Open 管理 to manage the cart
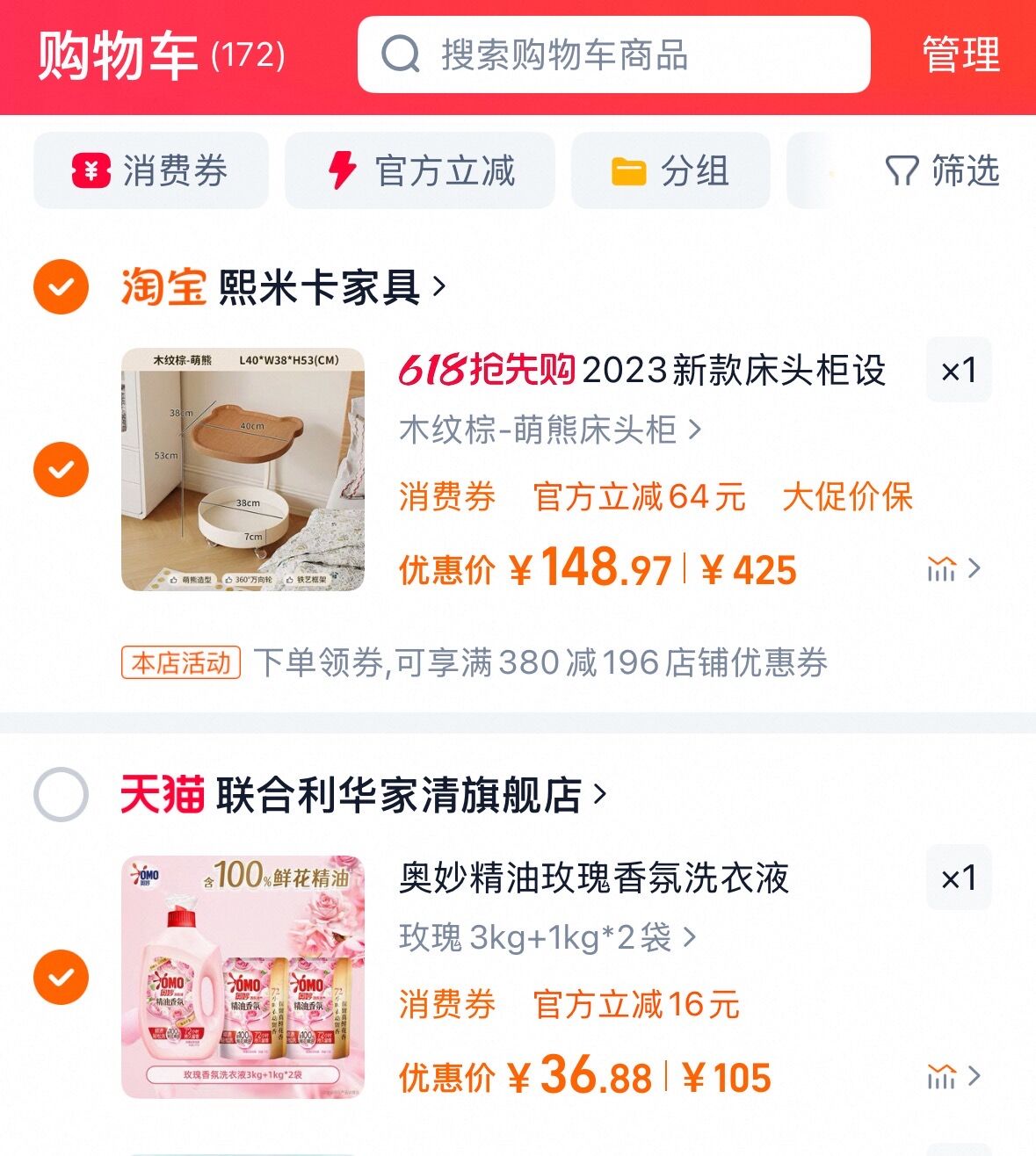 pyautogui.click(x=960, y=54)
